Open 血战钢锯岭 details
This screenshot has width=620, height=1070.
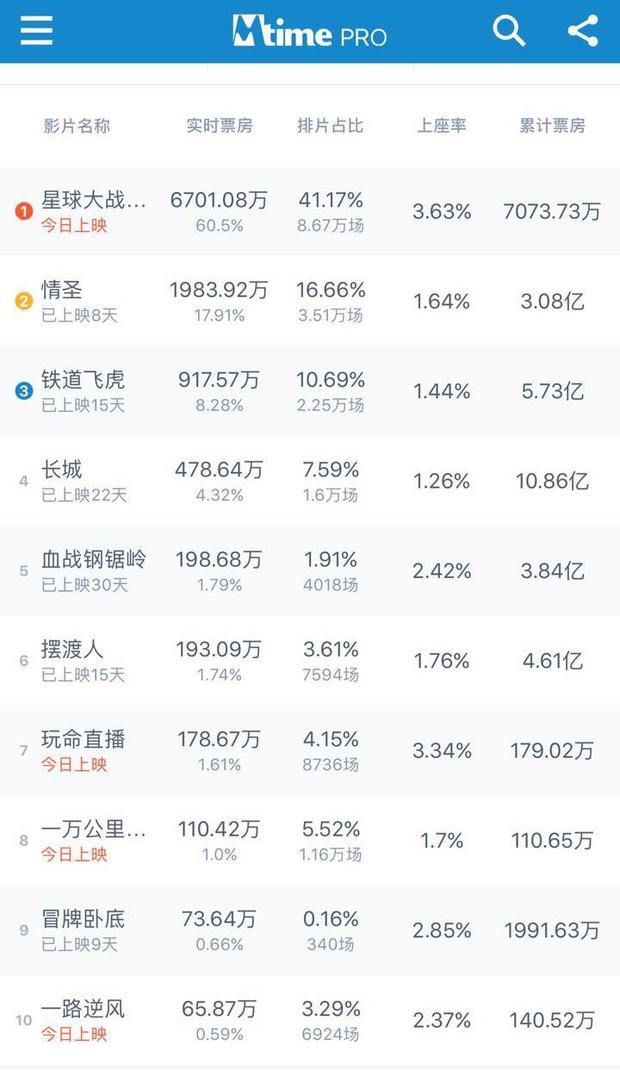coord(310,570)
